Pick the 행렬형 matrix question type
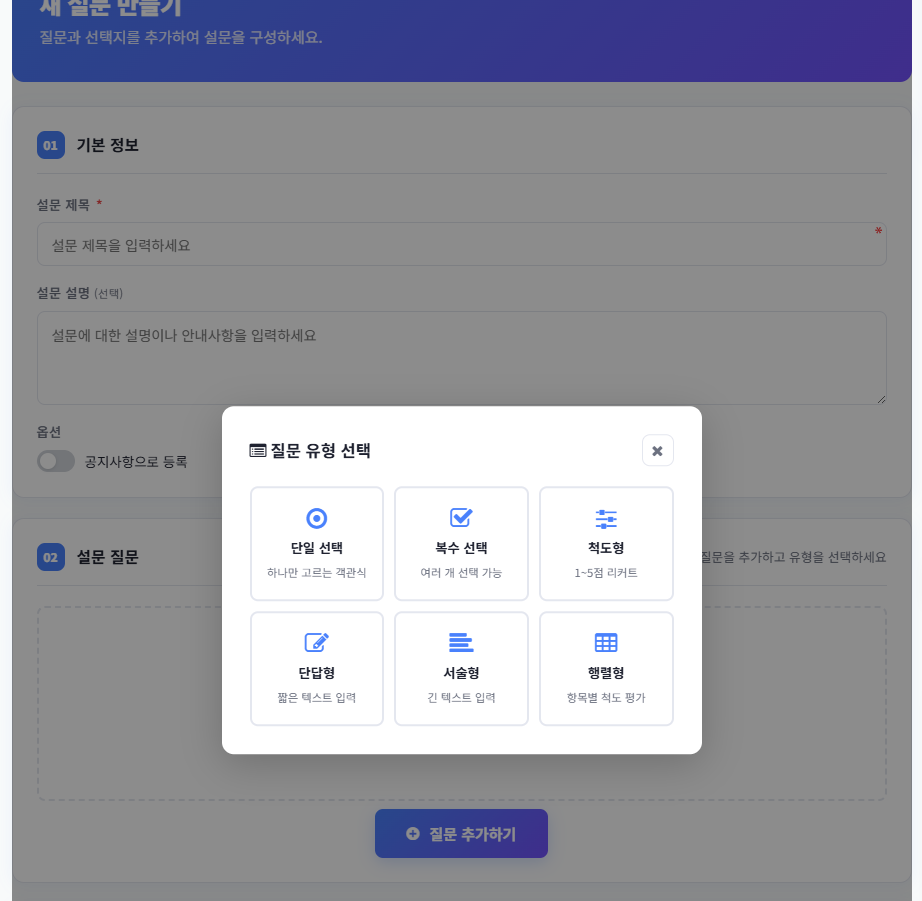Screen dimensions: 922x901 click(606, 668)
